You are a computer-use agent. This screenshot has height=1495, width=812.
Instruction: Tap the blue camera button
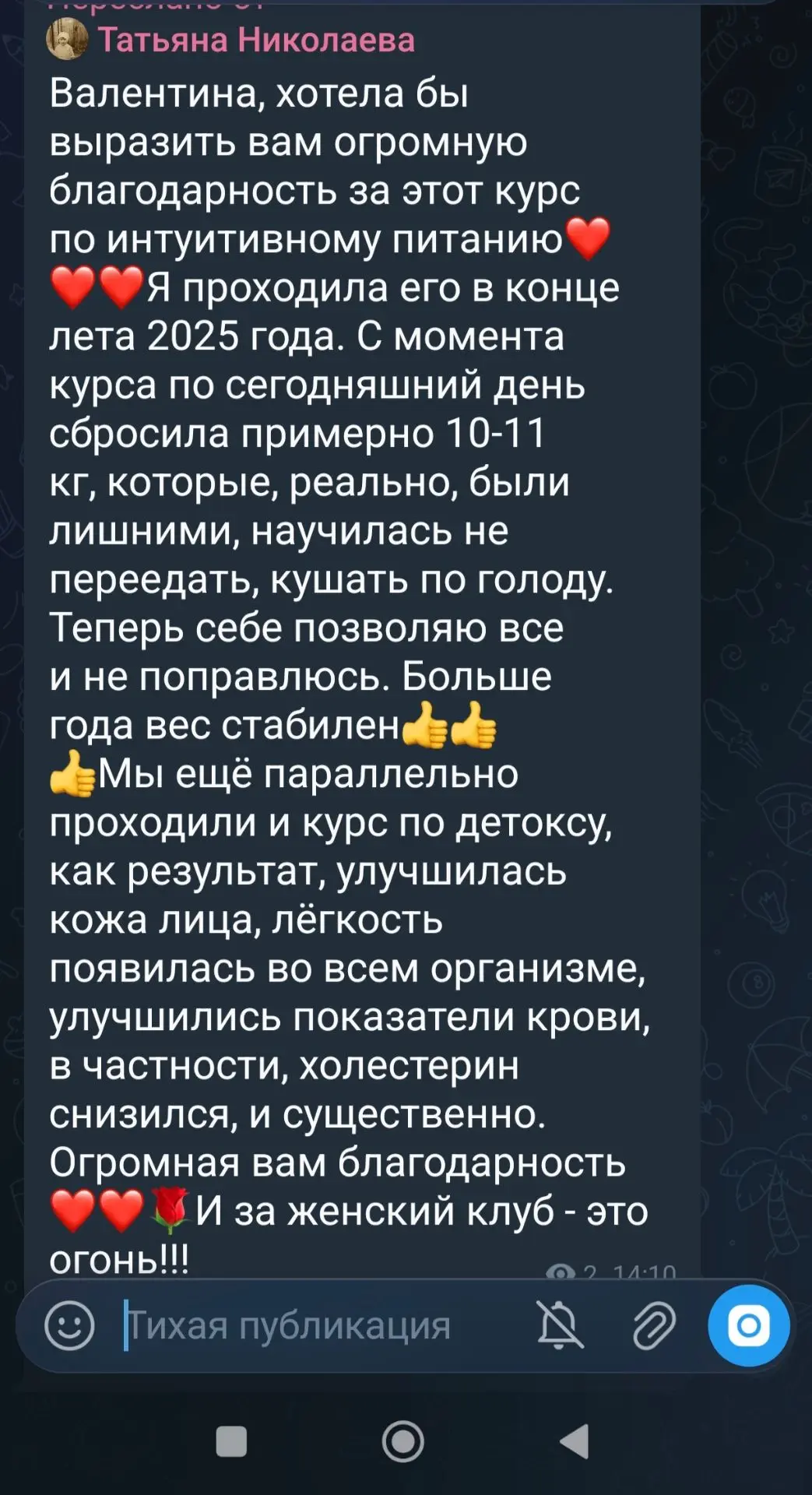coord(748,1324)
